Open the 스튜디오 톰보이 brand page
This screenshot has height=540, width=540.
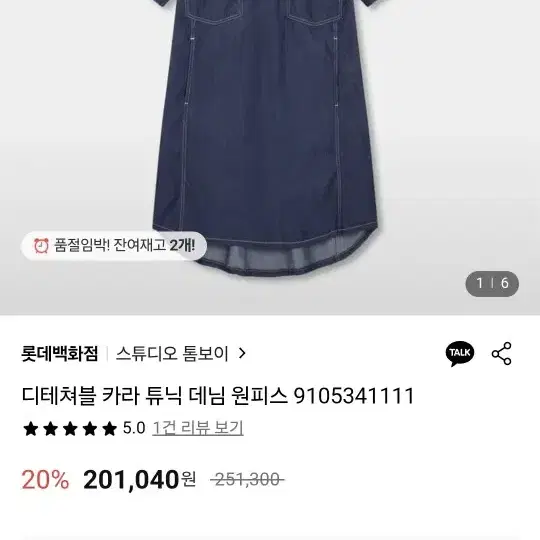click(181, 354)
